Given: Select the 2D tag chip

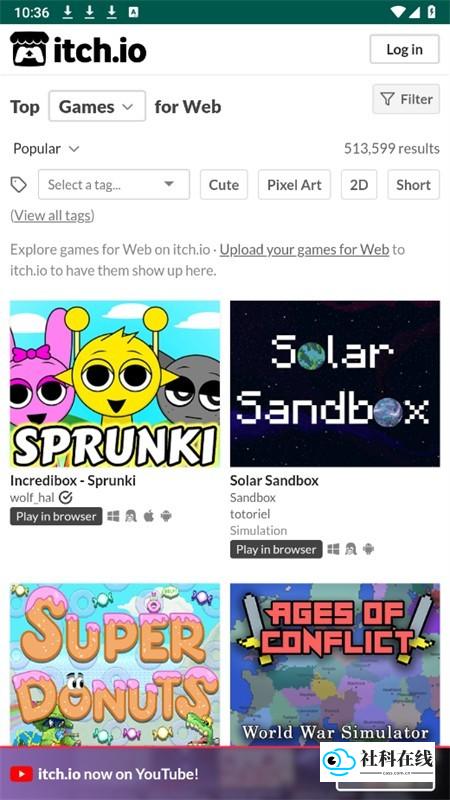Looking at the screenshot, I should click(x=359, y=184).
